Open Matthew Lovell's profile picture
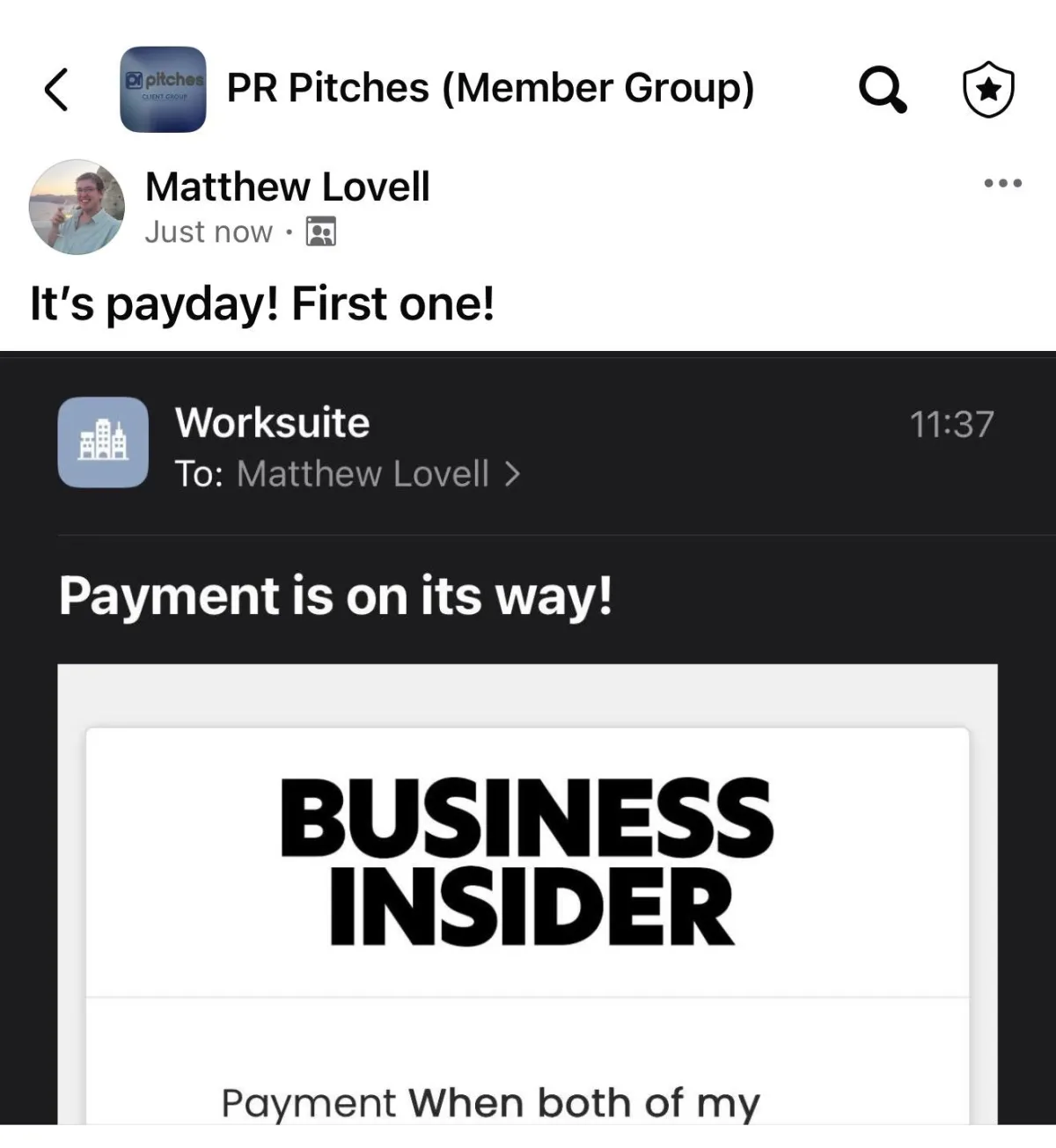The height and width of the screenshot is (1148, 1056). [77, 208]
